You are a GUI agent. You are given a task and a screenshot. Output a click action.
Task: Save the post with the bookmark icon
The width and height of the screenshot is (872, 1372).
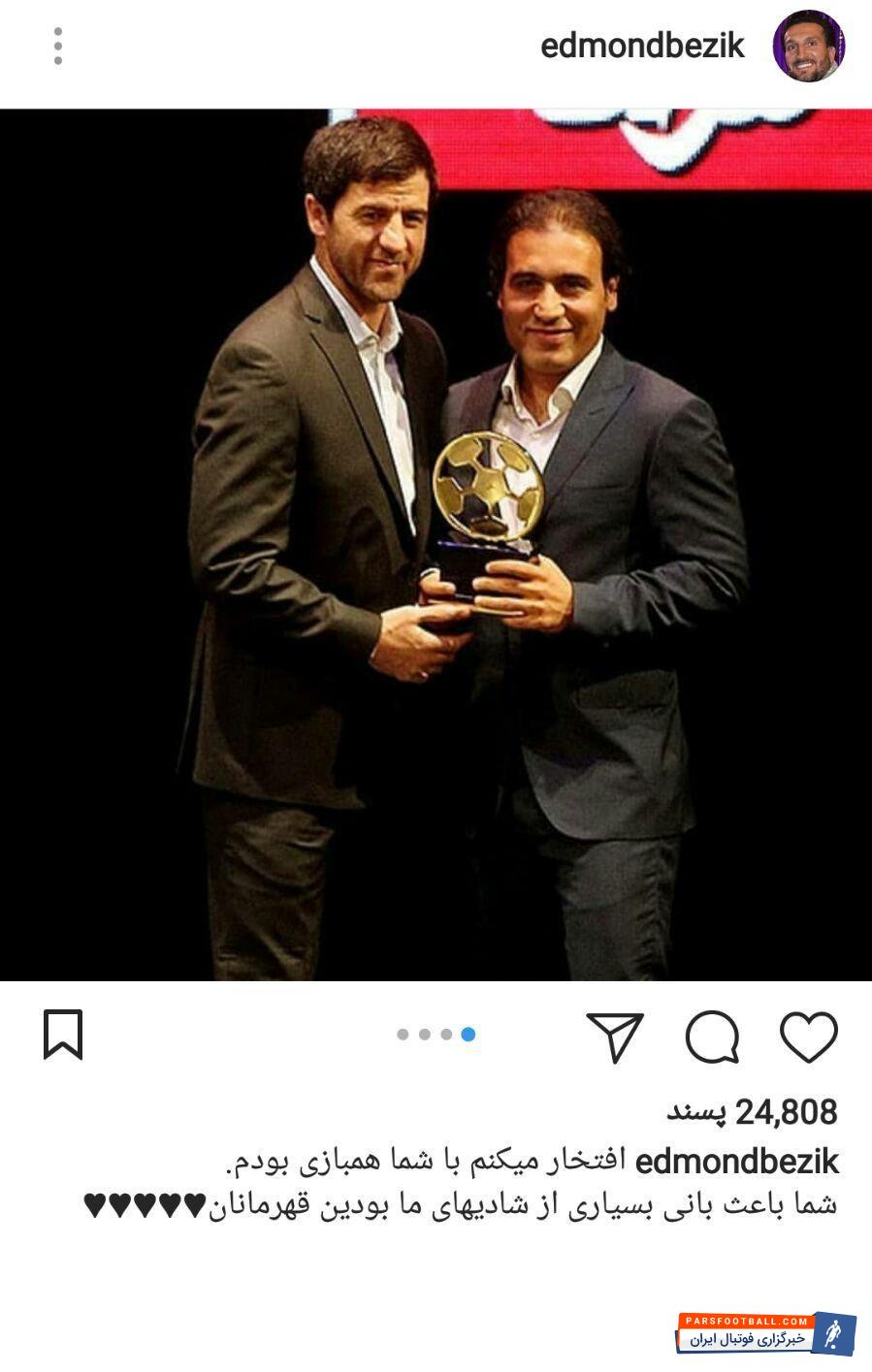[63, 1035]
